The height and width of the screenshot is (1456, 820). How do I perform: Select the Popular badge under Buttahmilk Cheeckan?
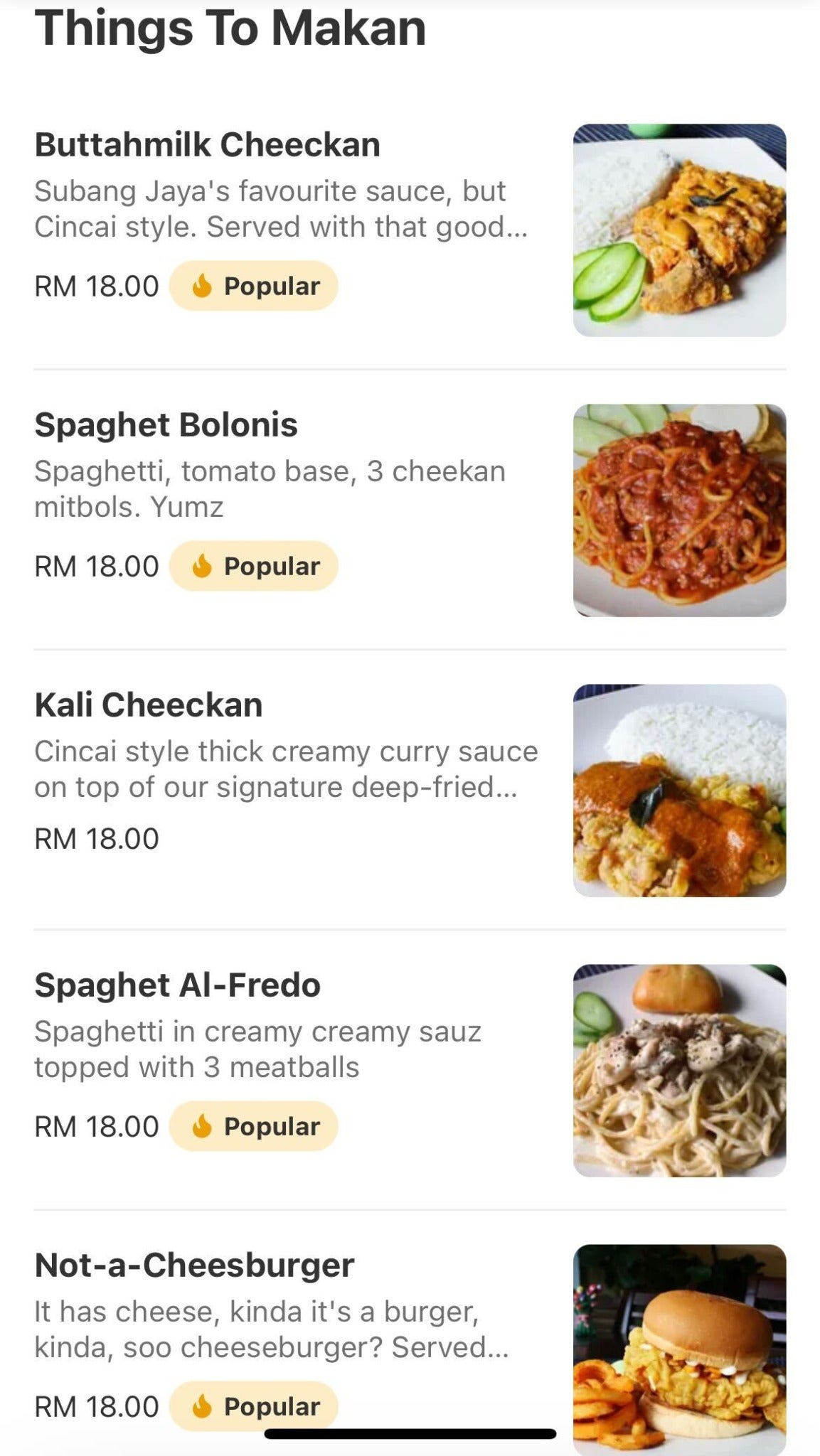(252, 287)
